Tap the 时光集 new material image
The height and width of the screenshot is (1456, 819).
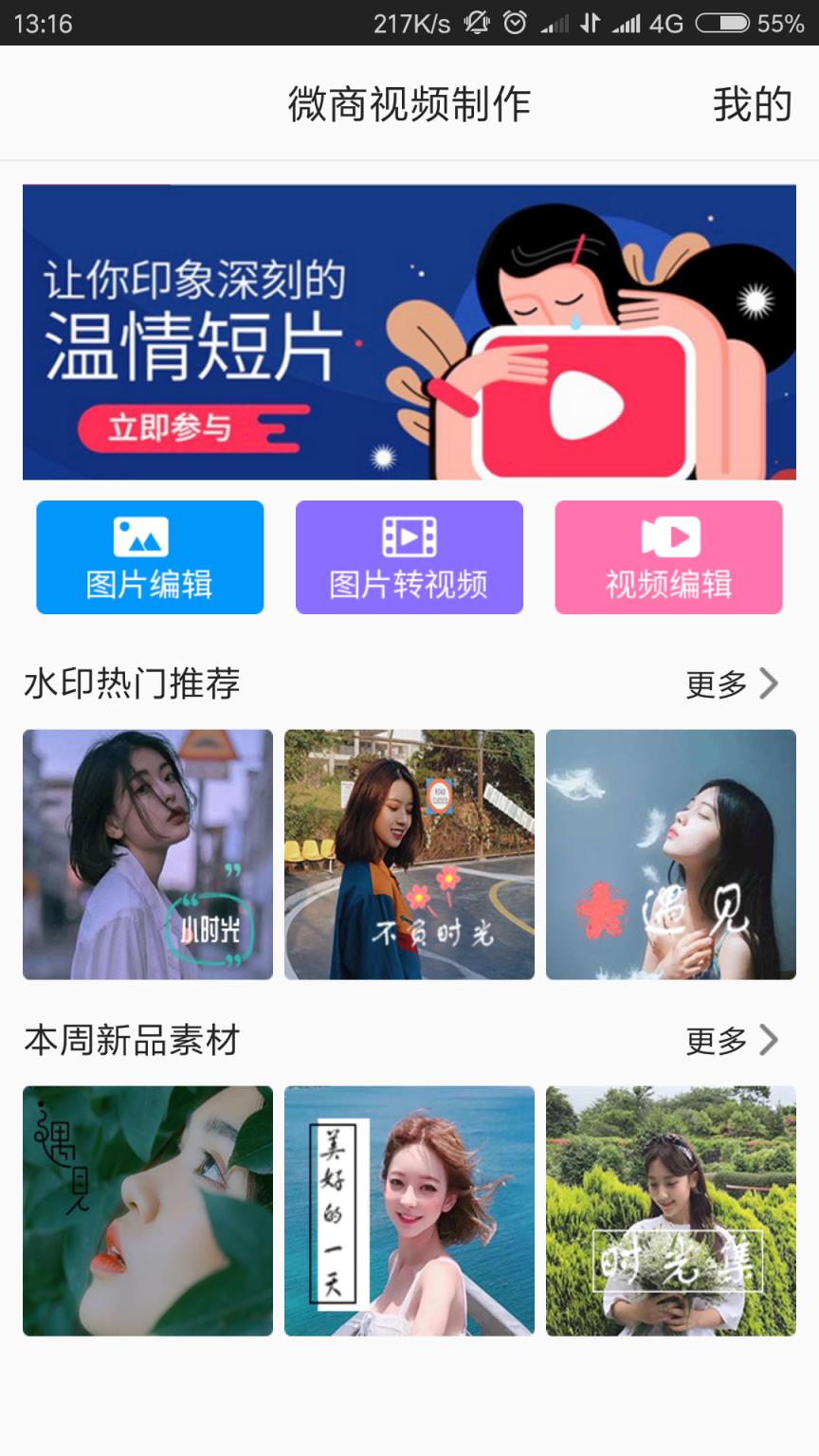coord(671,1210)
